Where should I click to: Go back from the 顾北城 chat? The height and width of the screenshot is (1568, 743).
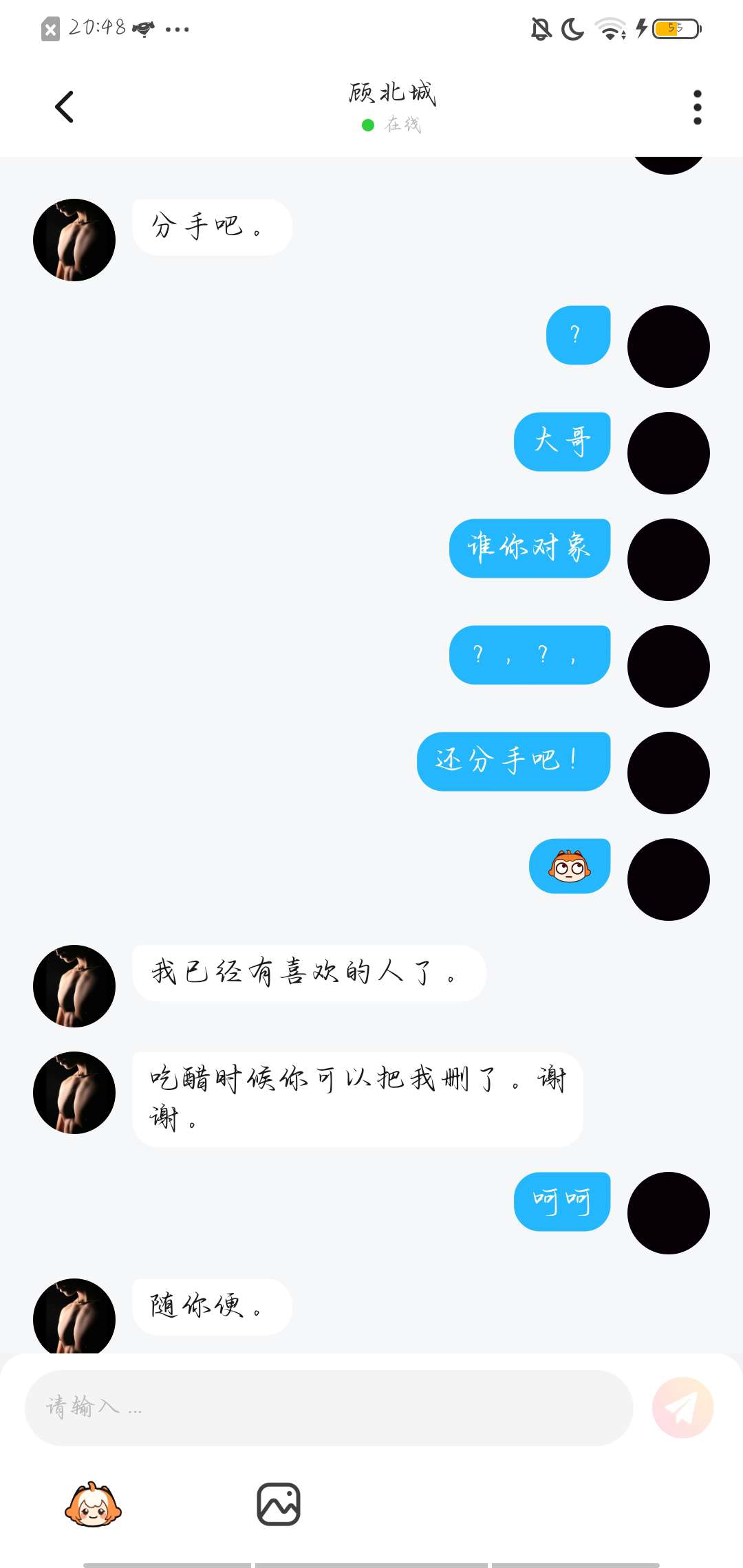tap(64, 107)
